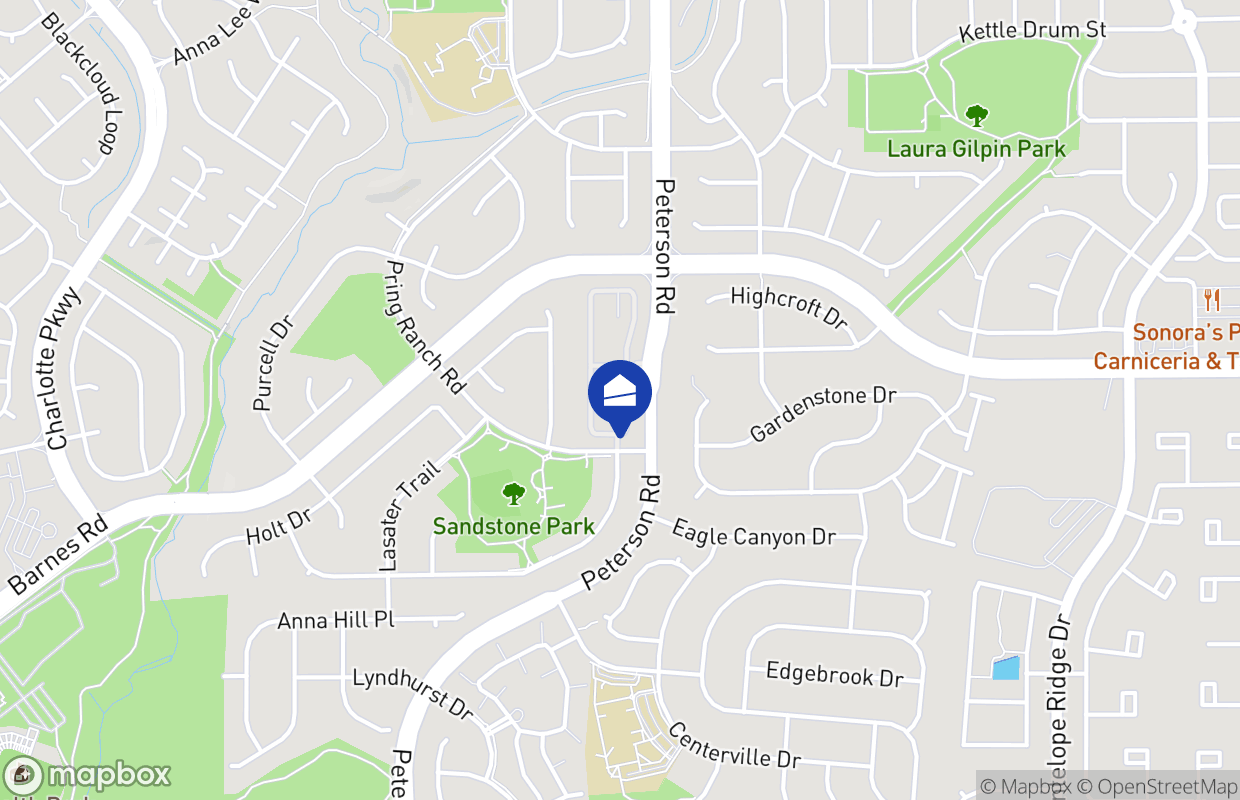
Task: Tap the blue home listing marker
Action: click(620, 393)
